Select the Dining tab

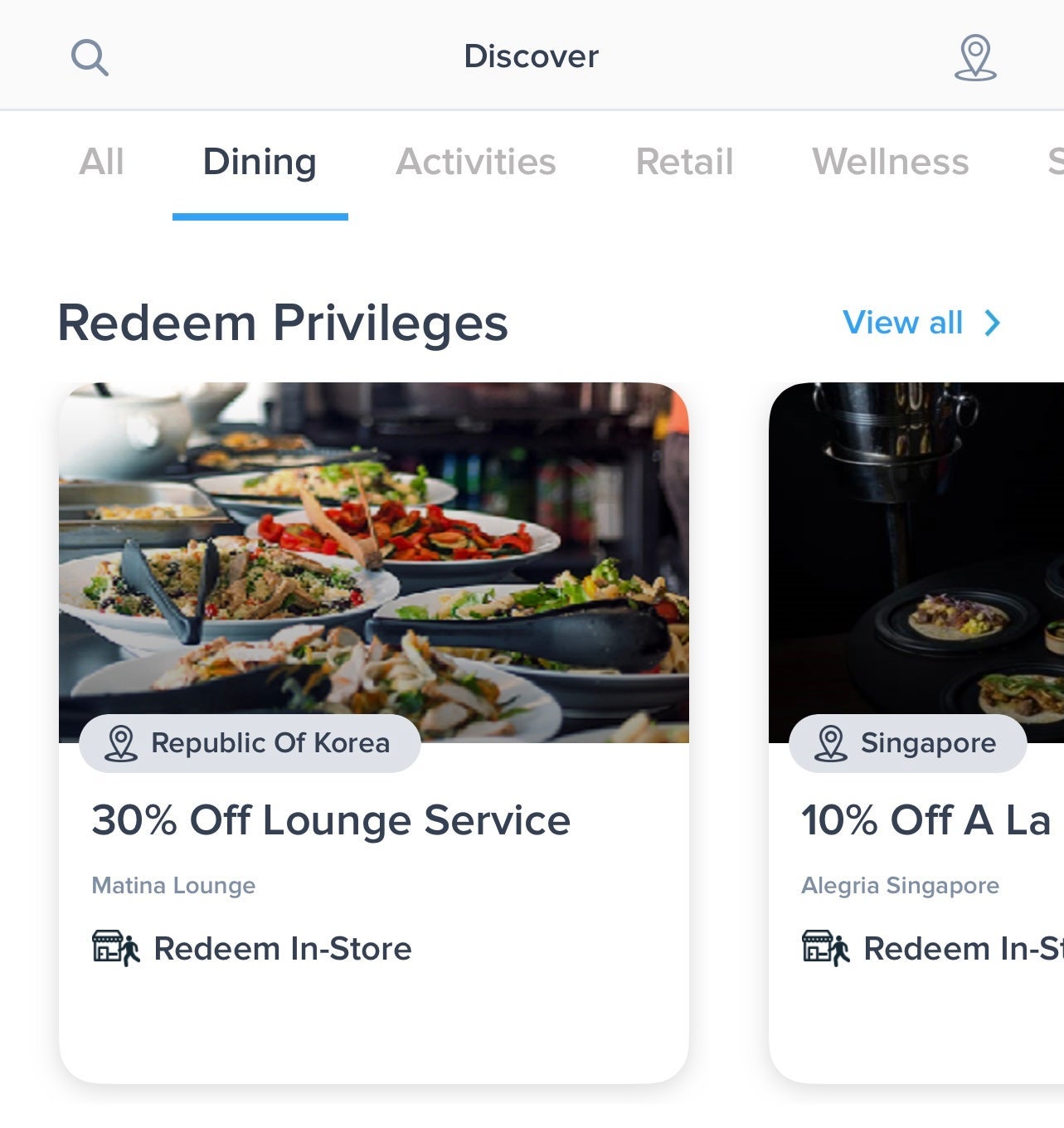pyautogui.click(x=260, y=162)
